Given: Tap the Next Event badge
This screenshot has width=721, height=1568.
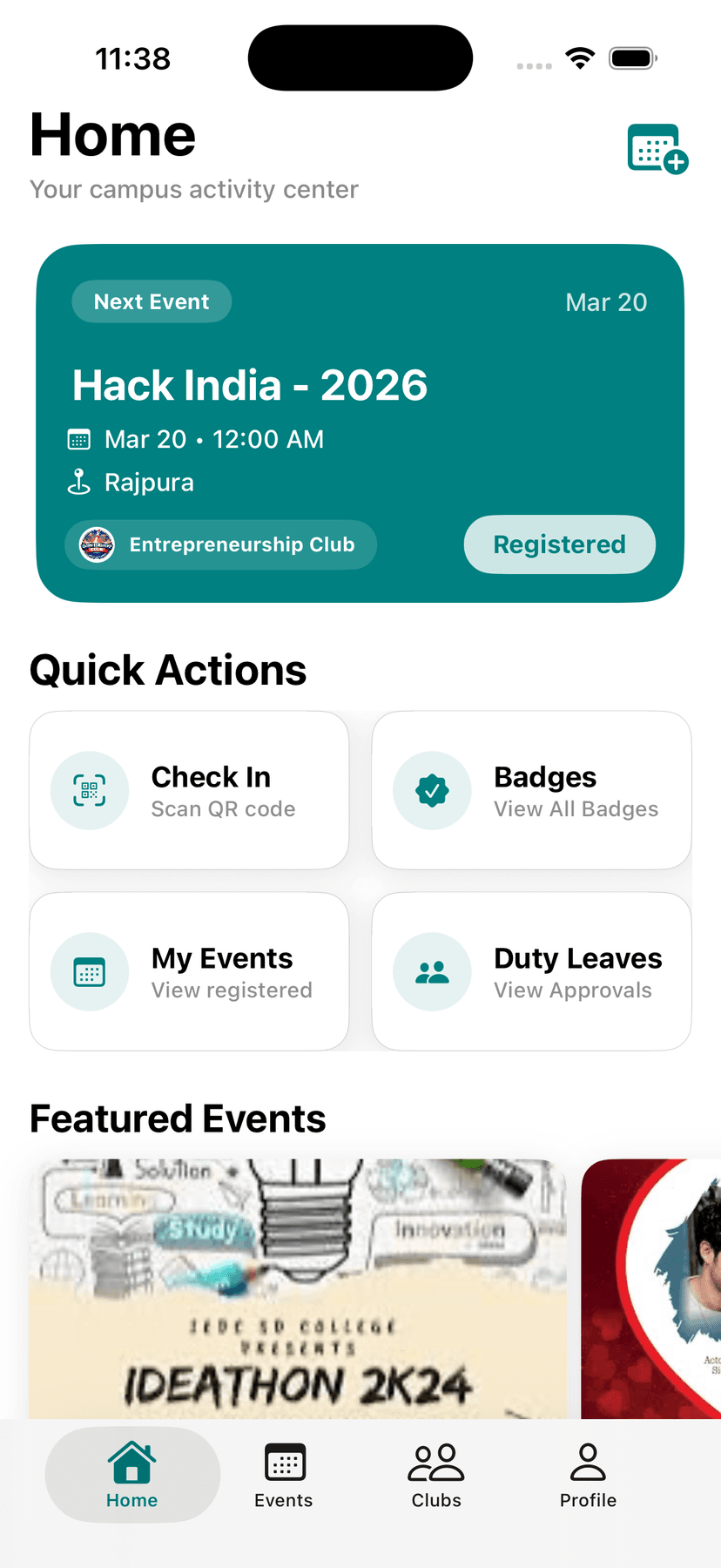Looking at the screenshot, I should (x=152, y=301).
